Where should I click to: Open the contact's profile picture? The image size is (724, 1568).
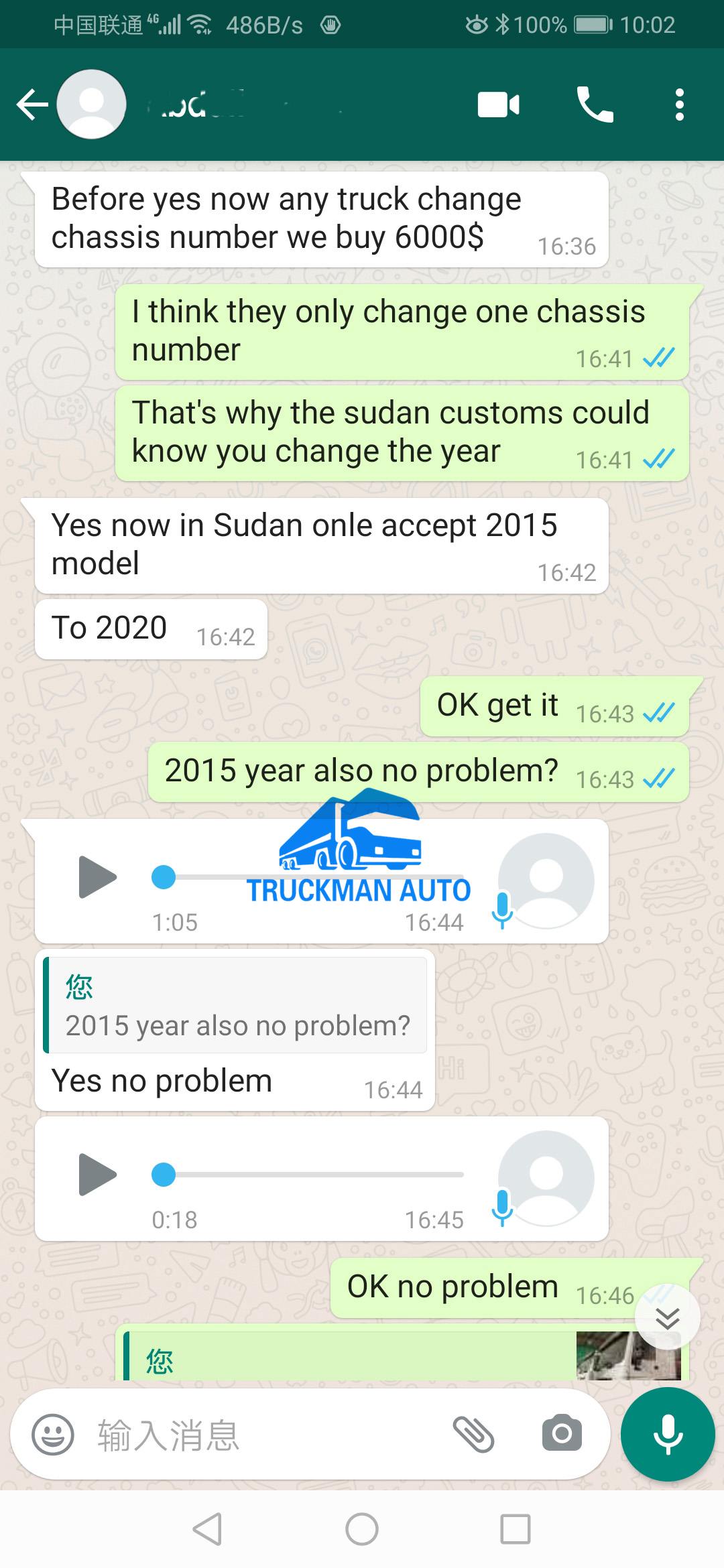92,105
